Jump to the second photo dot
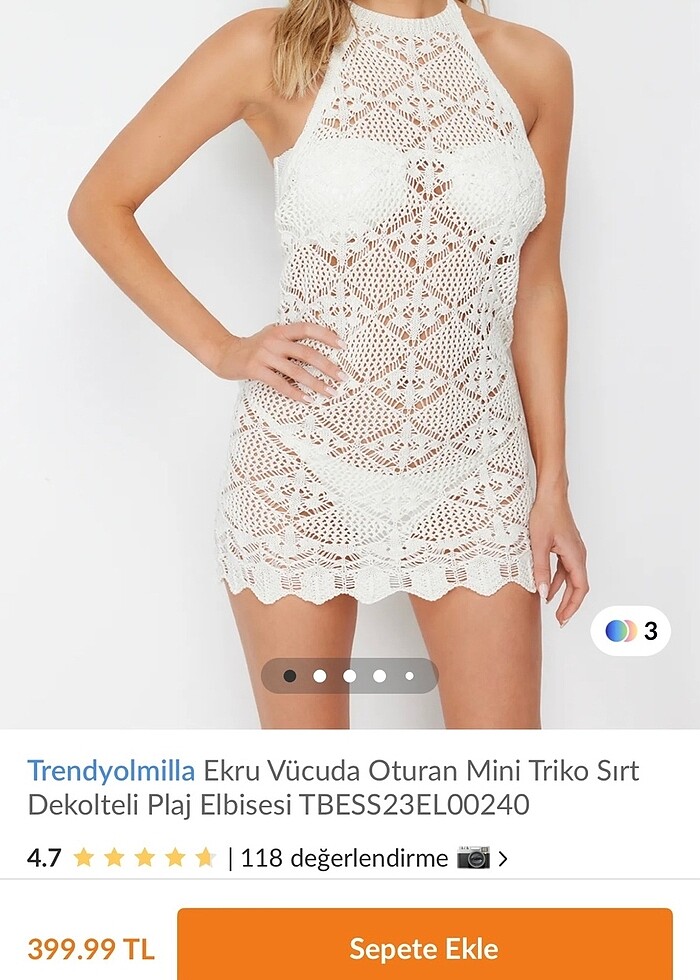This screenshot has height=980, width=700. click(x=320, y=676)
